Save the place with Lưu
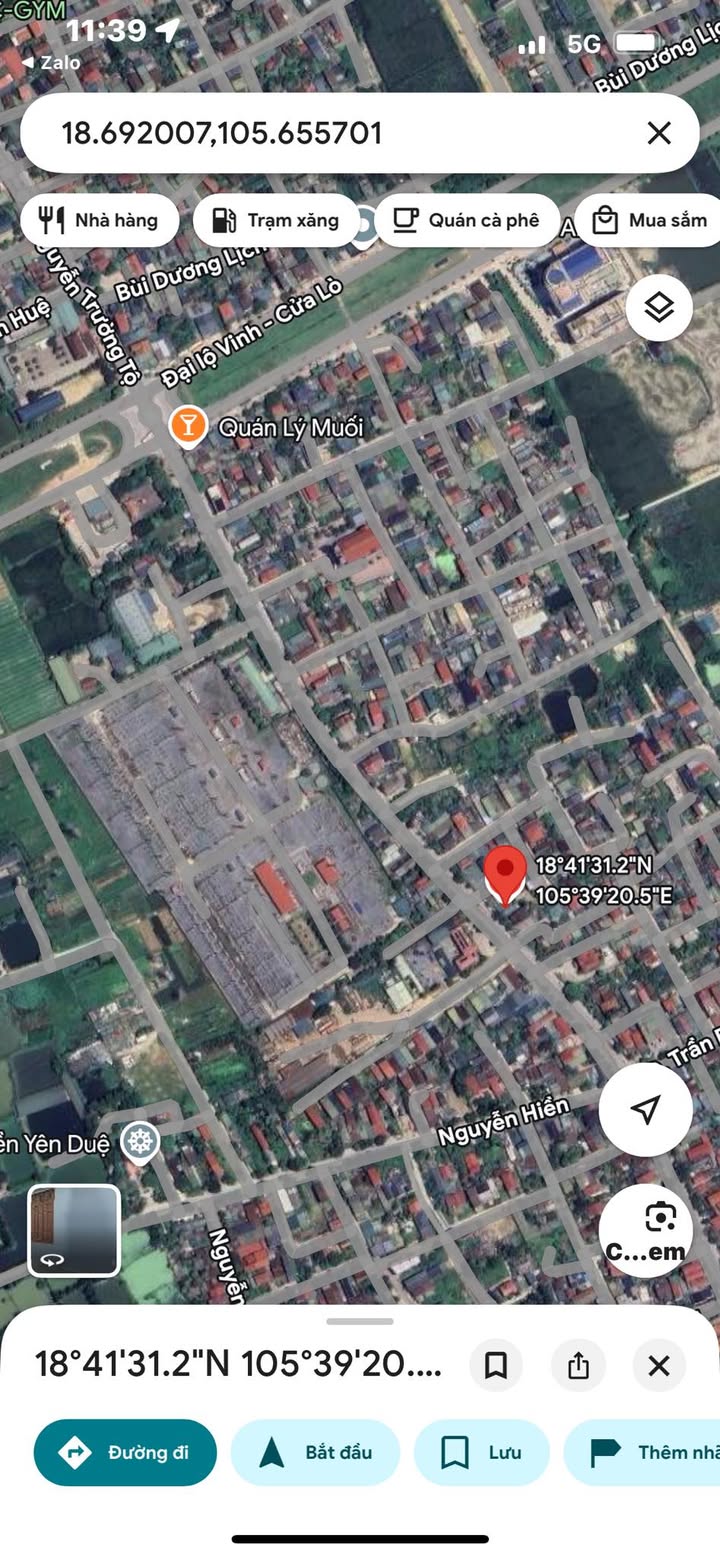This screenshot has width=720, height=1557. pyautogui.click(x=482, y=1452)
